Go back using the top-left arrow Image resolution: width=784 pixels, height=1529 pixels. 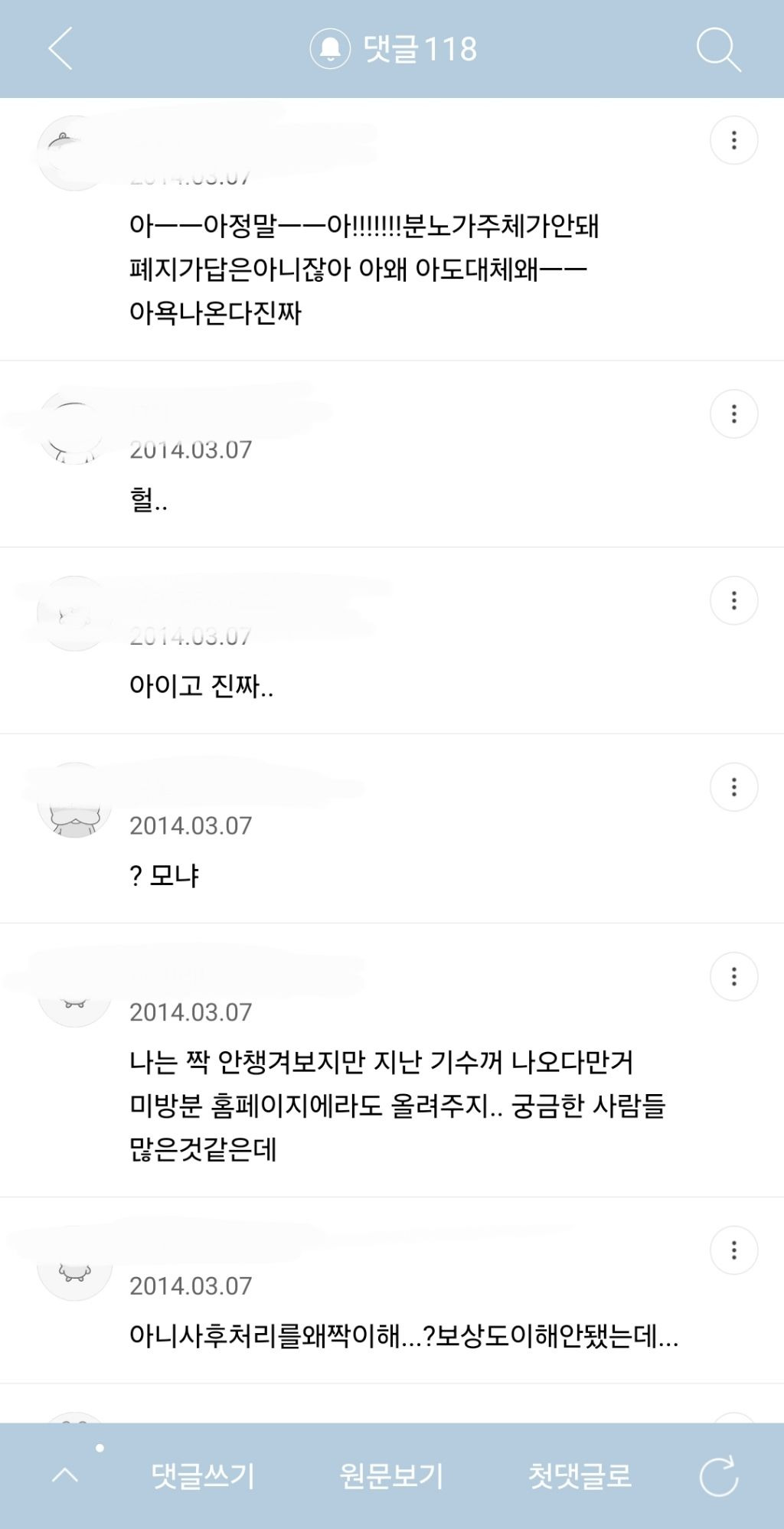(x=60, y=49)
